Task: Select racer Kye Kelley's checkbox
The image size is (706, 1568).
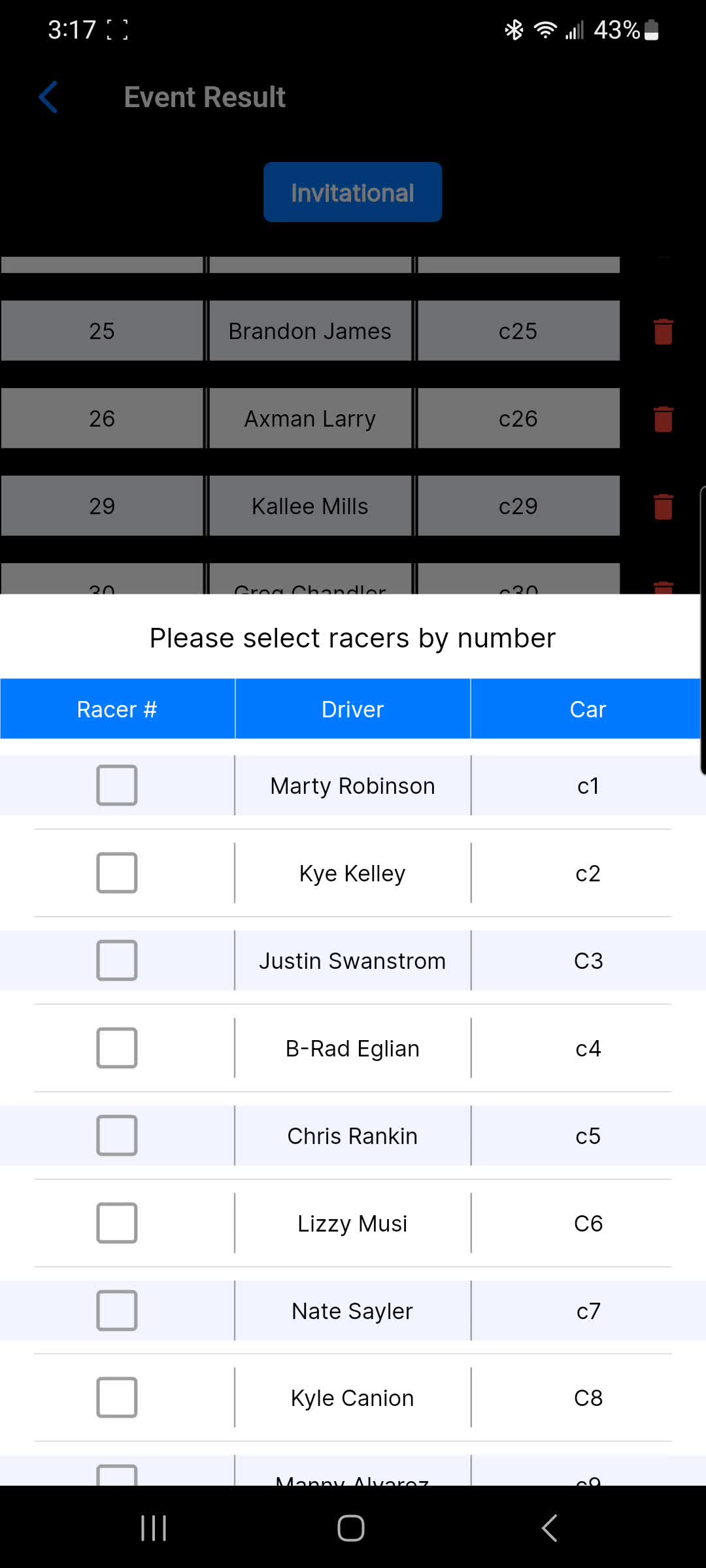Action: point(117,873)
